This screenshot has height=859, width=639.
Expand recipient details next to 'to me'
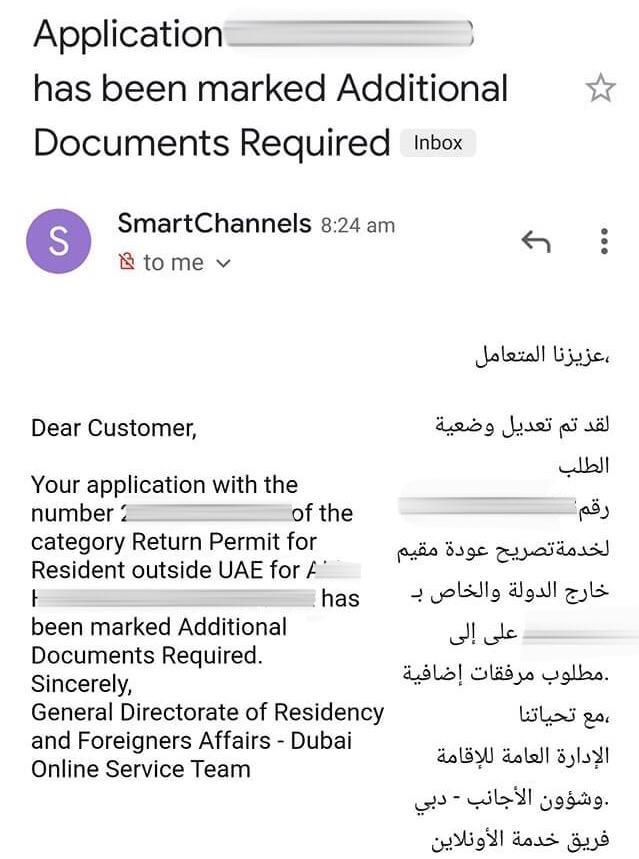point(224,264)
